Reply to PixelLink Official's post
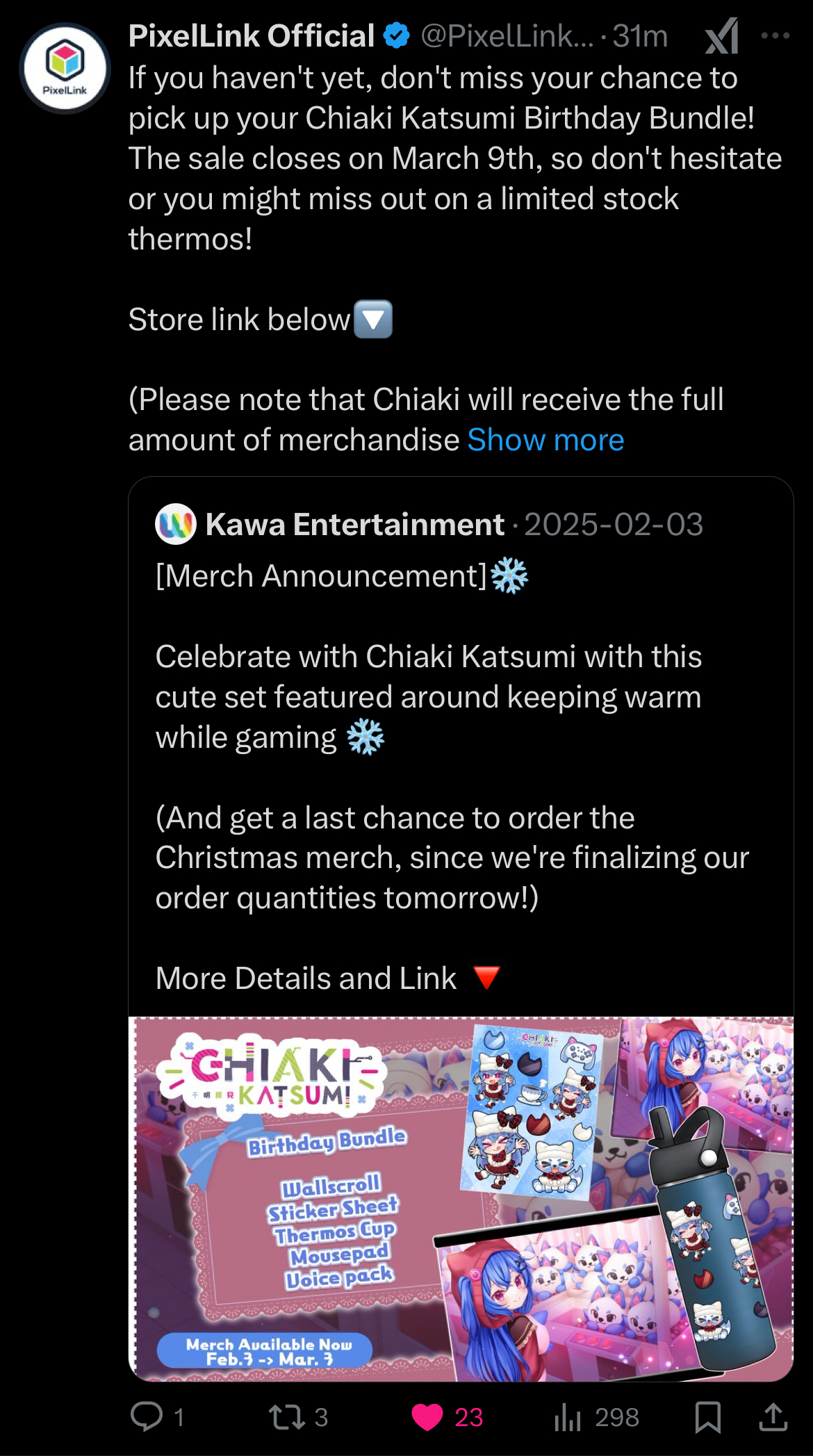 (147, 1416)
